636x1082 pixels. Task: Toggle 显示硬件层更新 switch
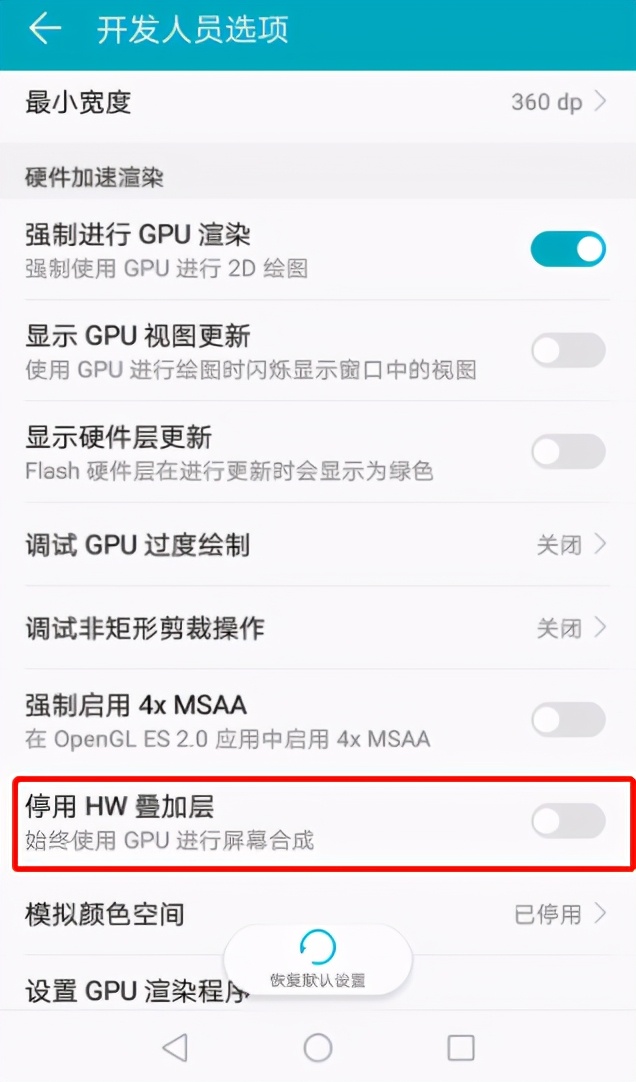pyautogui.click(x=567, y=451)
